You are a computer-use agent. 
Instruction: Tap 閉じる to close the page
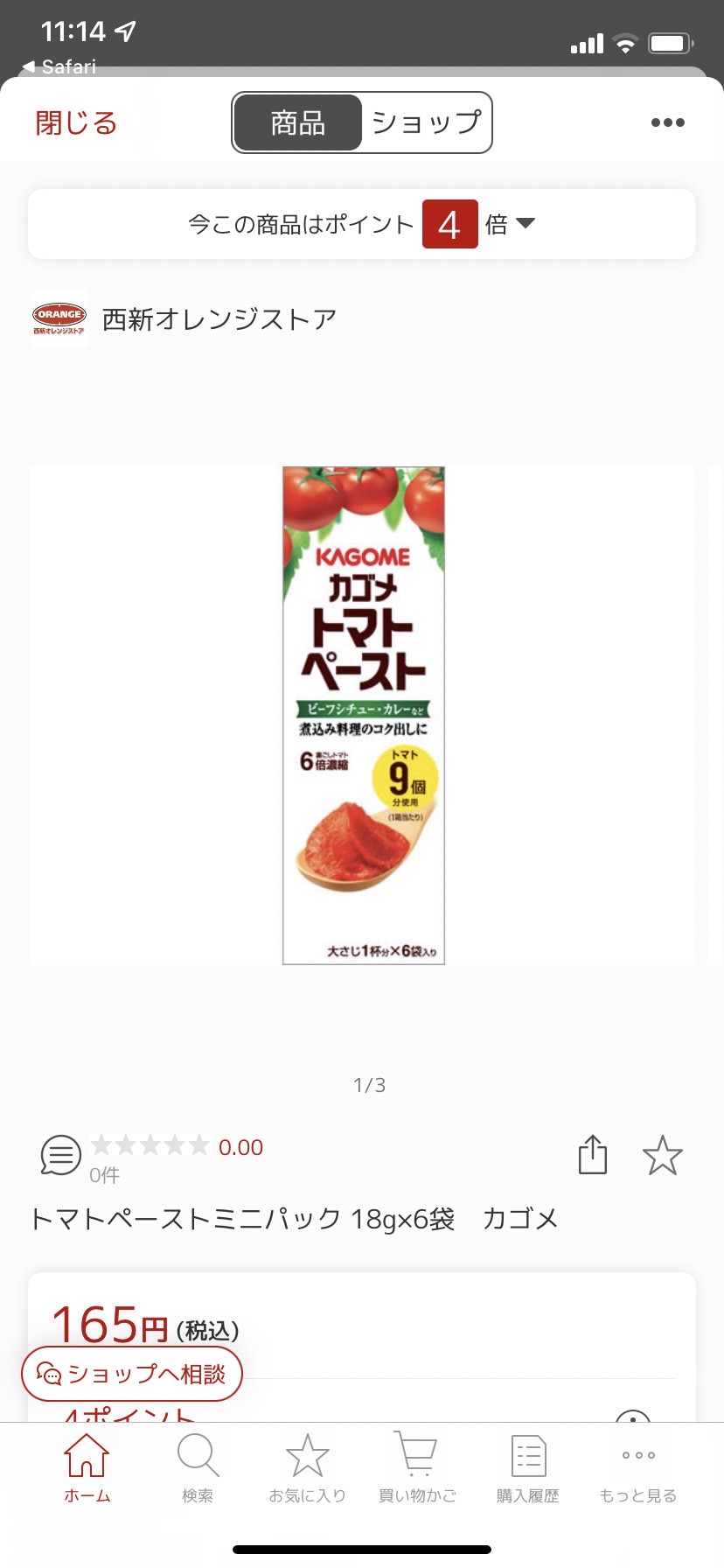click(76, 123)
